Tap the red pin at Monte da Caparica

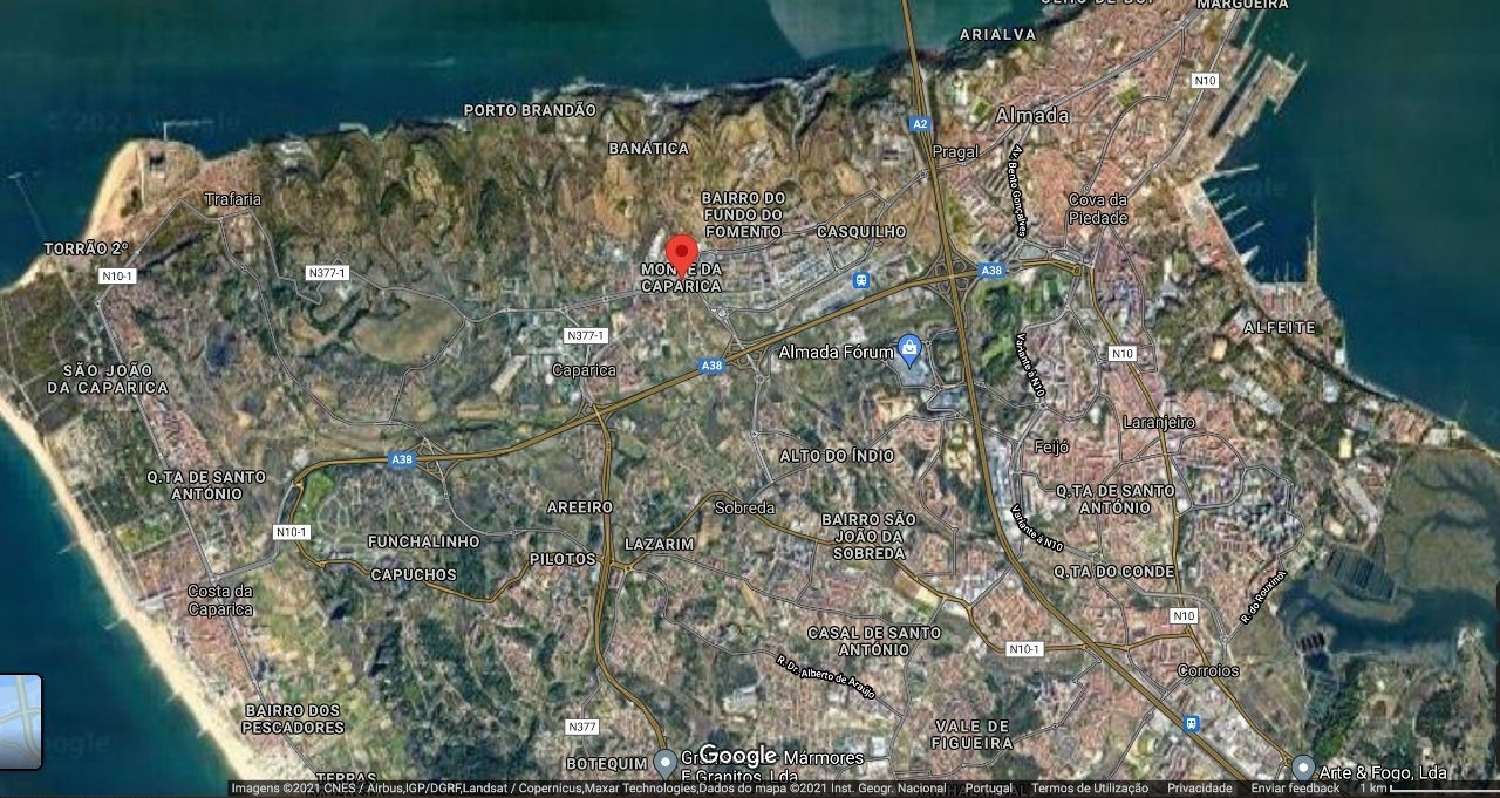pyautogui.click(x=682, y=252)
